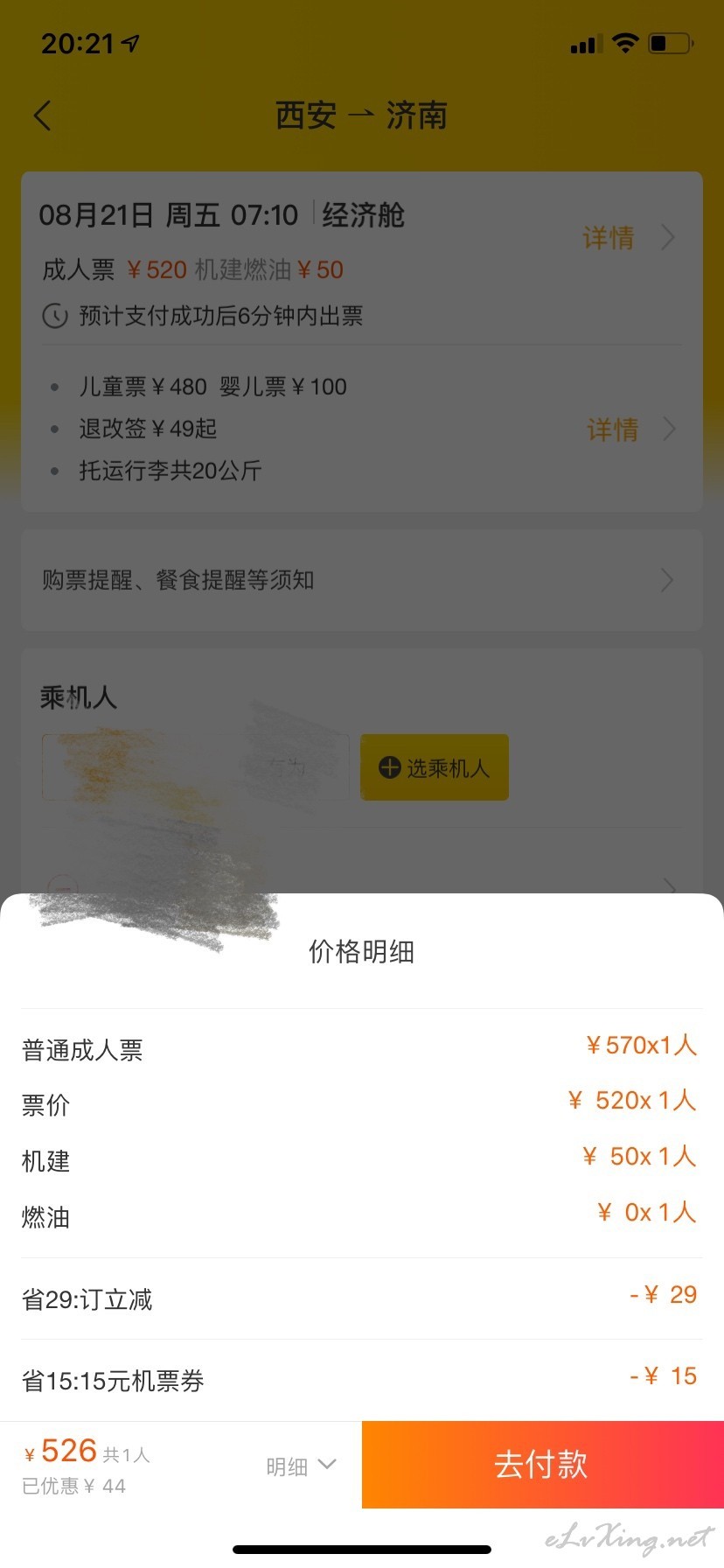The width and height of the screenshot is (724, 1568).
Task: Collapse the 明细 price breakdown
Action: (301, 1466)
